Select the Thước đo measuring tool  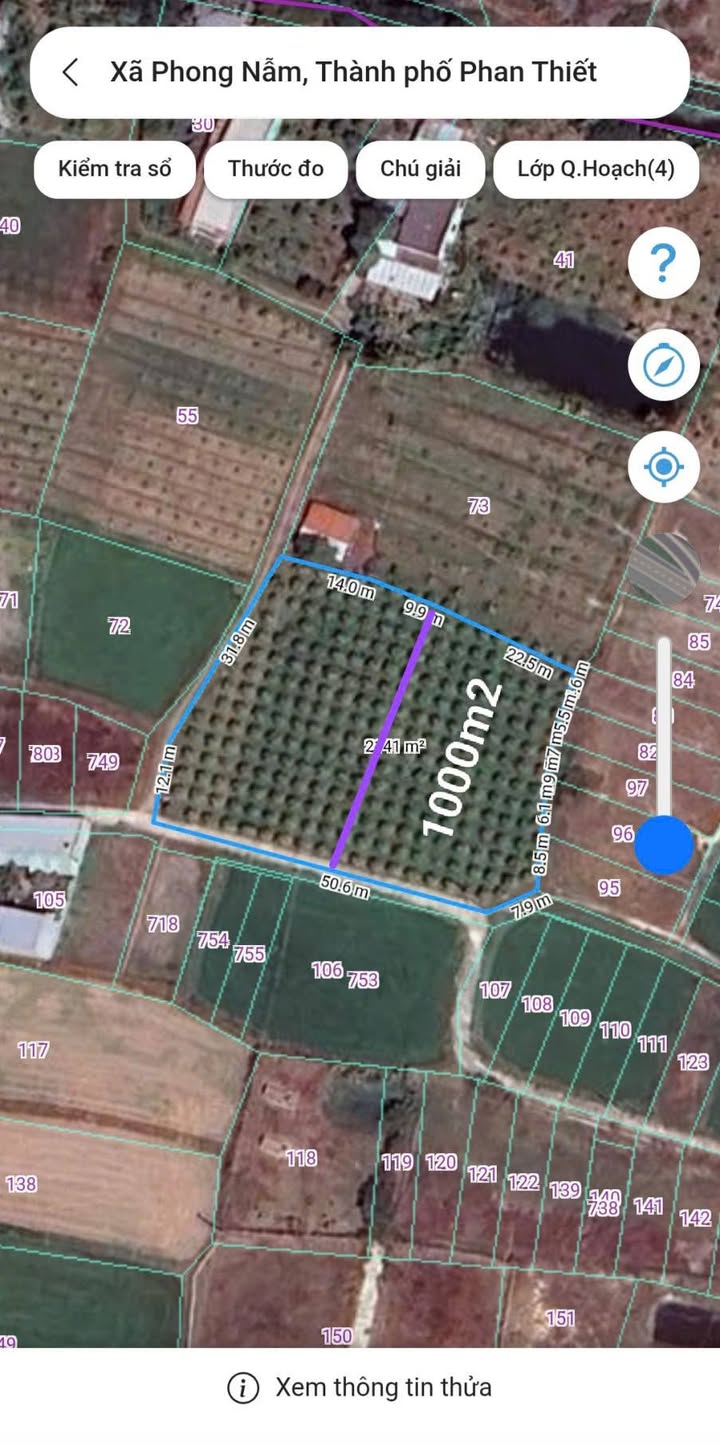pyautogui.click(x=276, y=169)
